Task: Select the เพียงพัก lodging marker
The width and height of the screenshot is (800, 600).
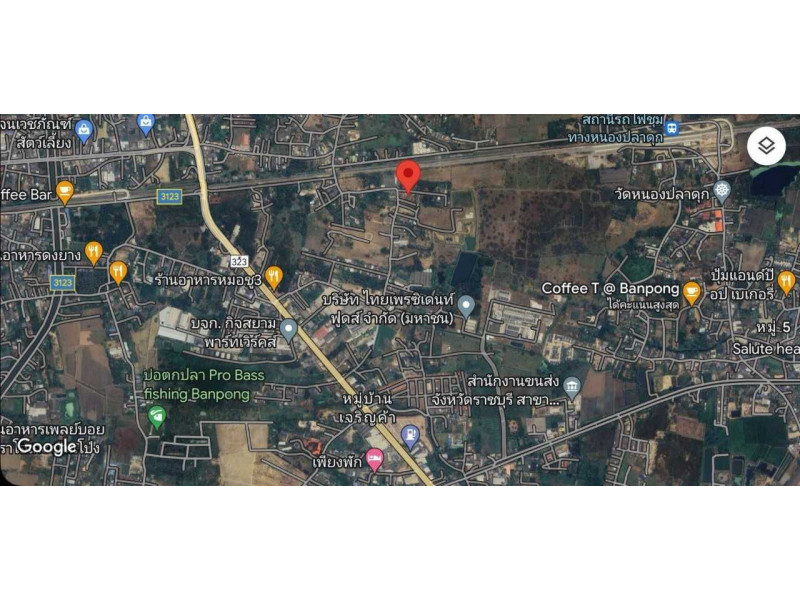Action: tap(375, 460)
